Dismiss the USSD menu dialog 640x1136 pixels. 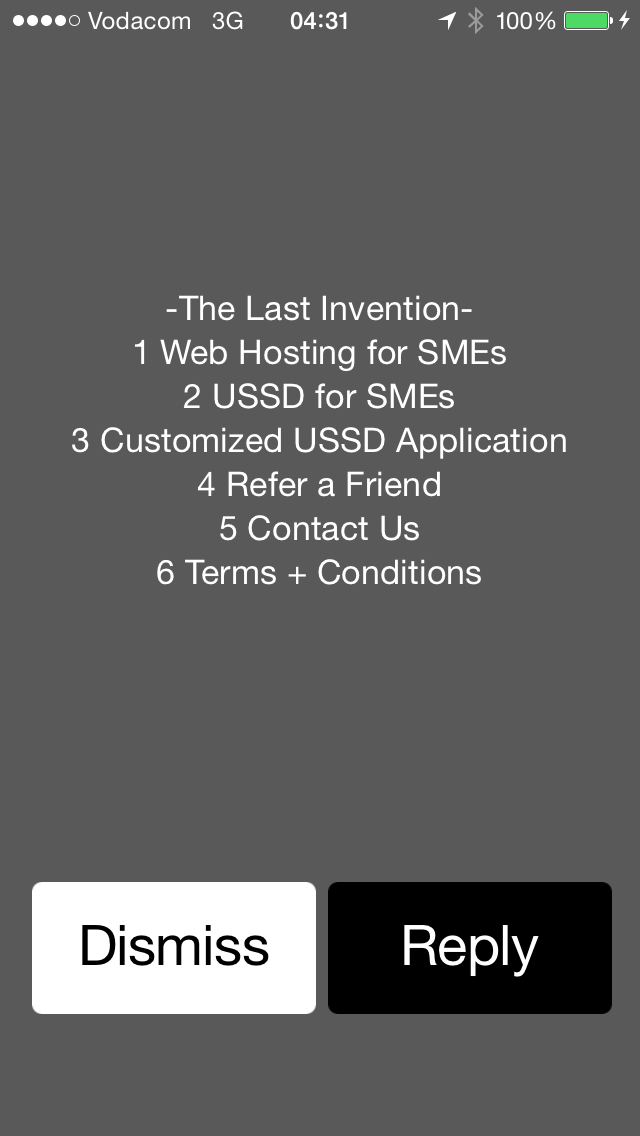[x=174, y=948]
